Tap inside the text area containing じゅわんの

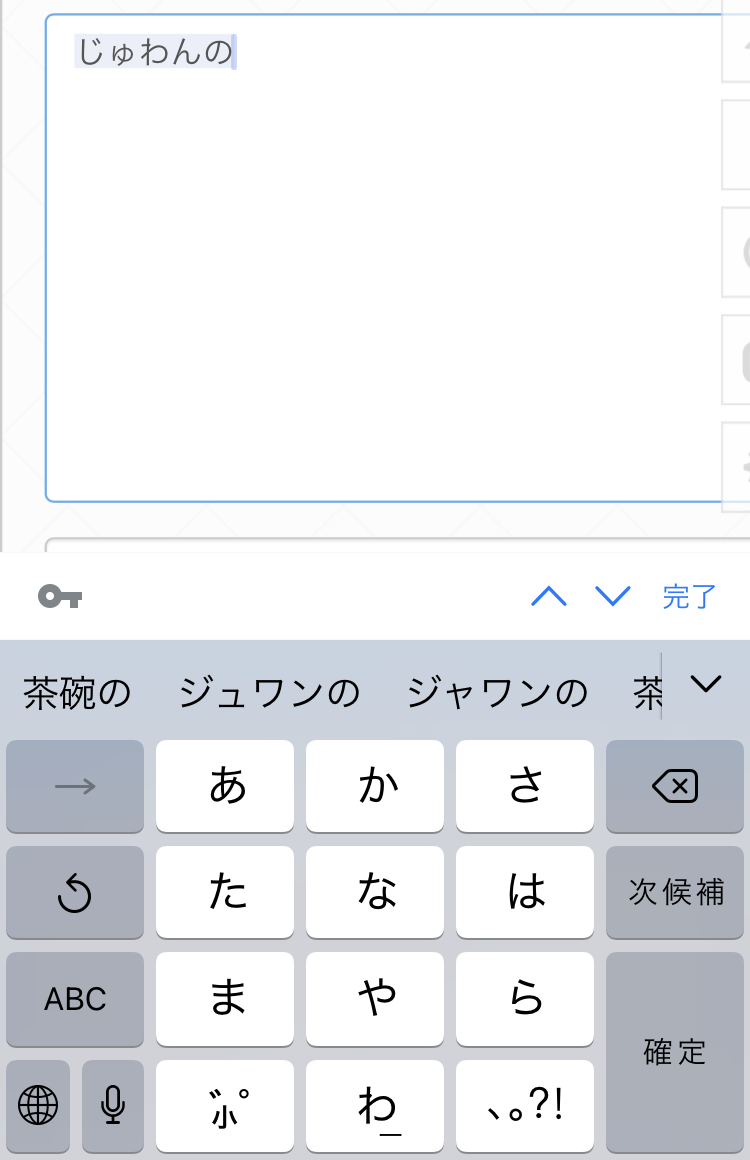pos(385,260)
